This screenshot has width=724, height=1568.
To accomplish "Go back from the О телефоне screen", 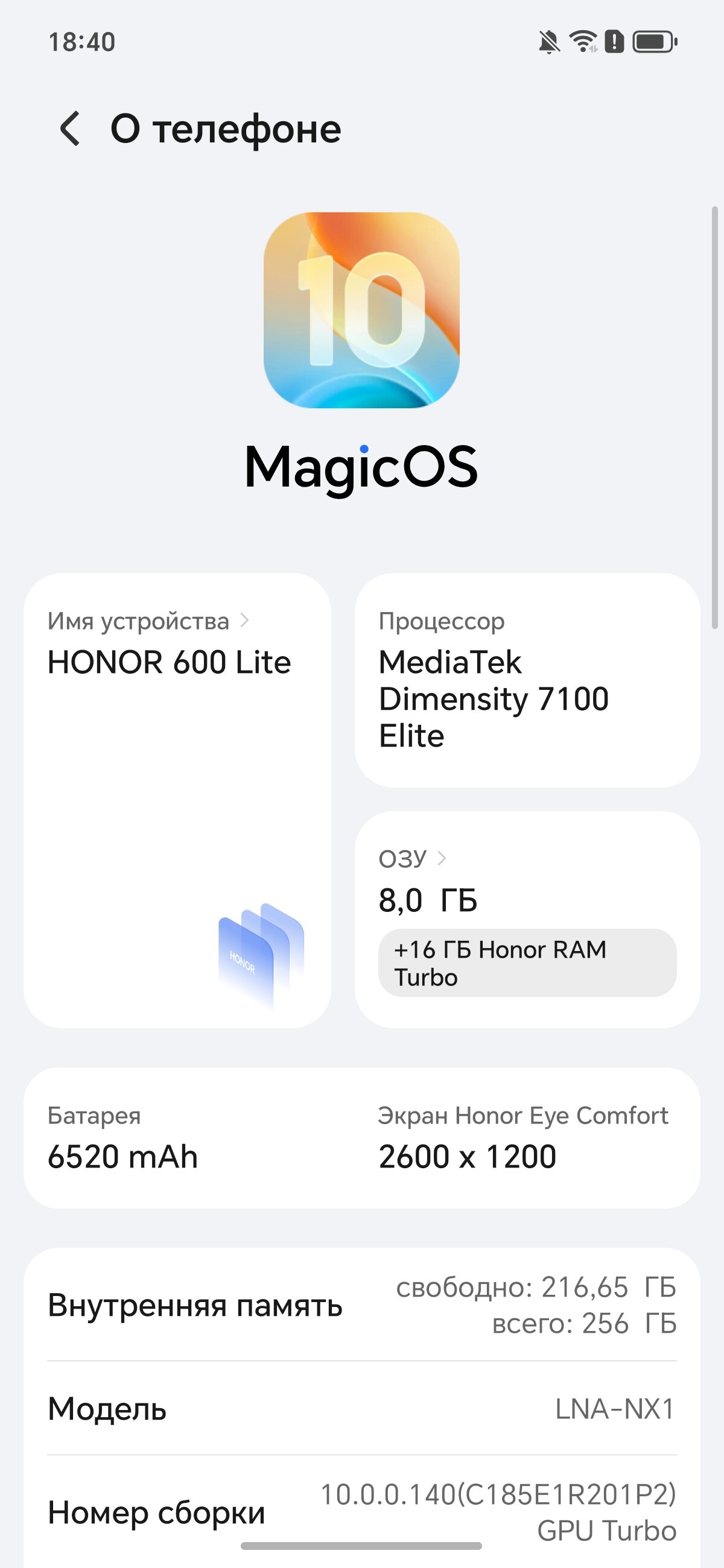I will click(70, 128).
